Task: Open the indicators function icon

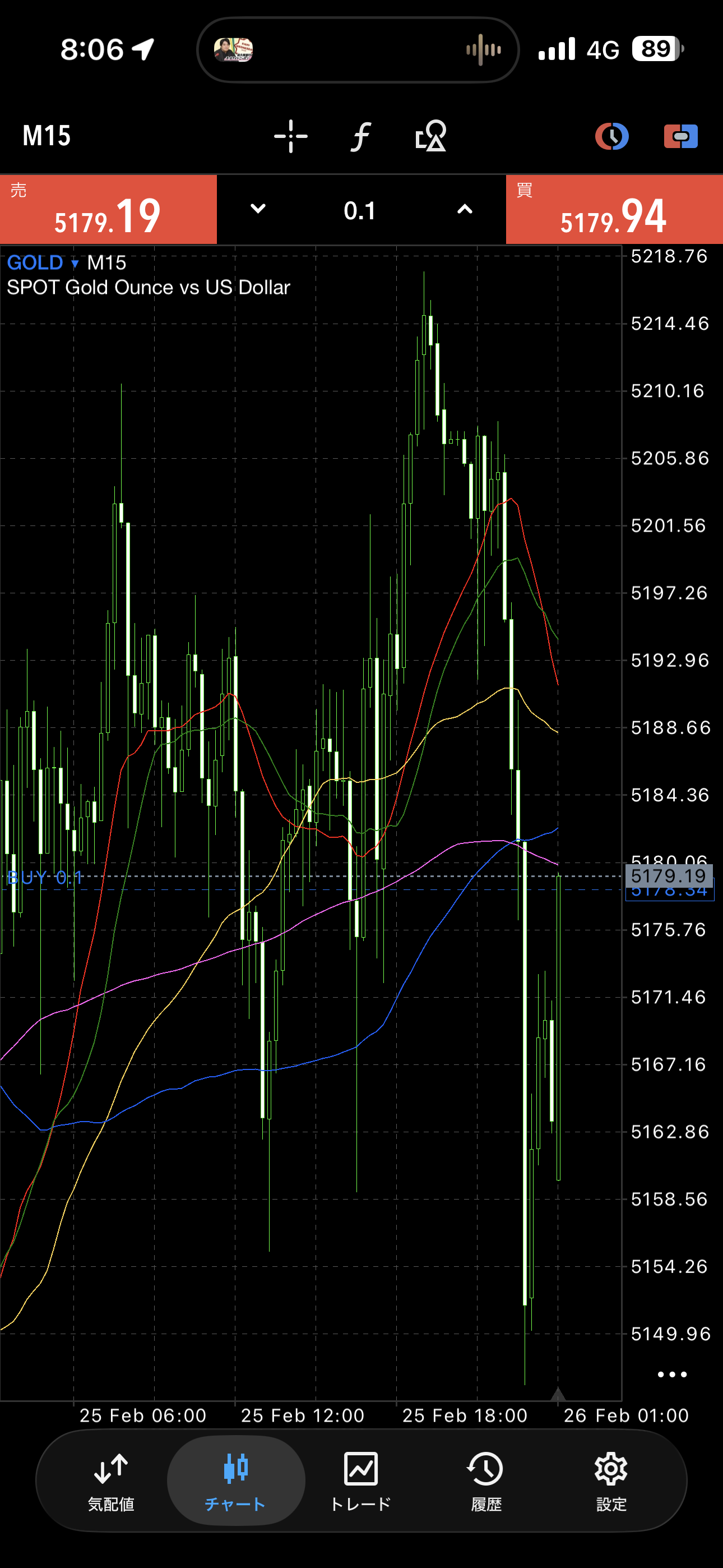Action: [x=361, y=136]
